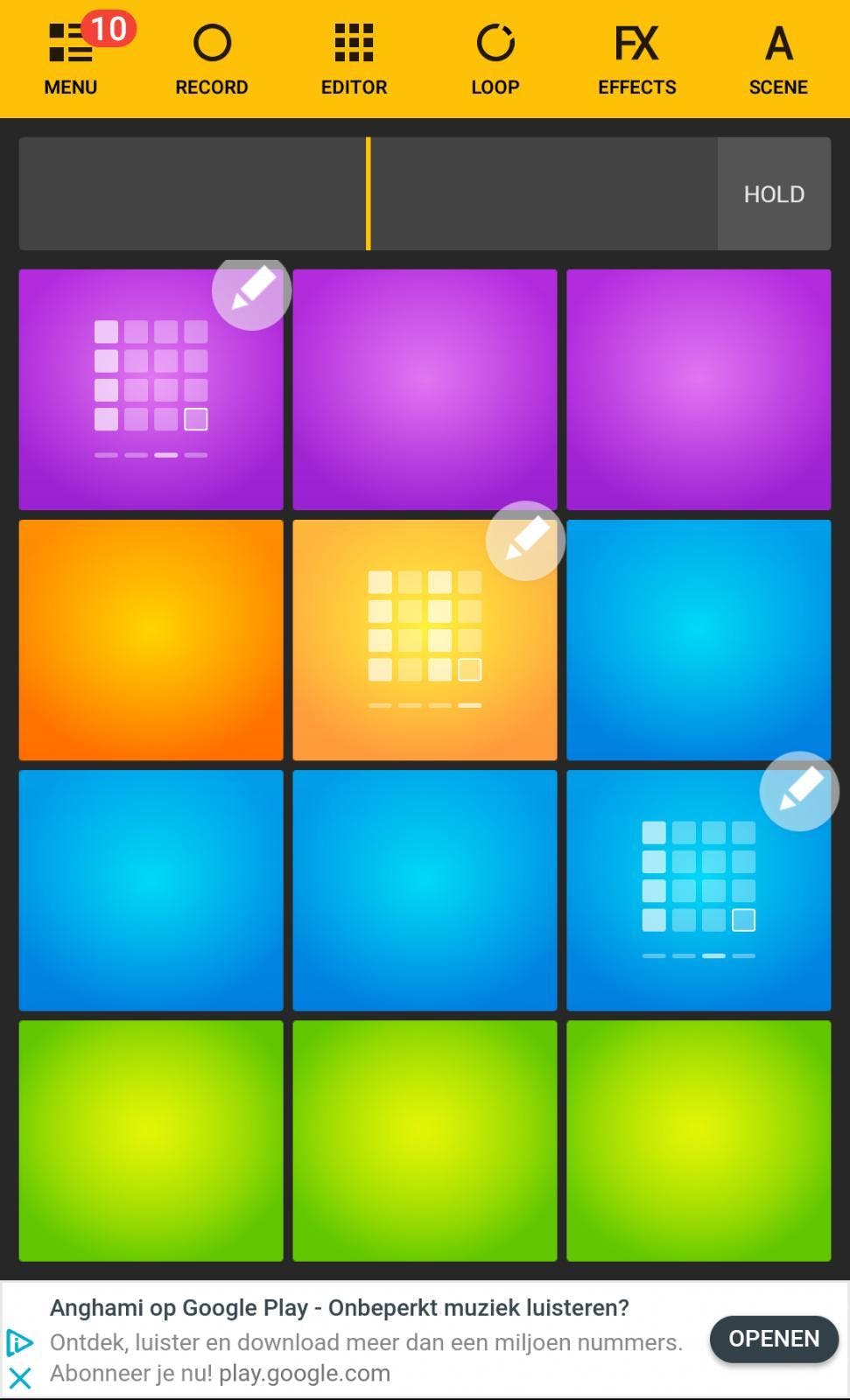
Task: Play the plain orange drum pad
Action: click(x=151, y=640)
